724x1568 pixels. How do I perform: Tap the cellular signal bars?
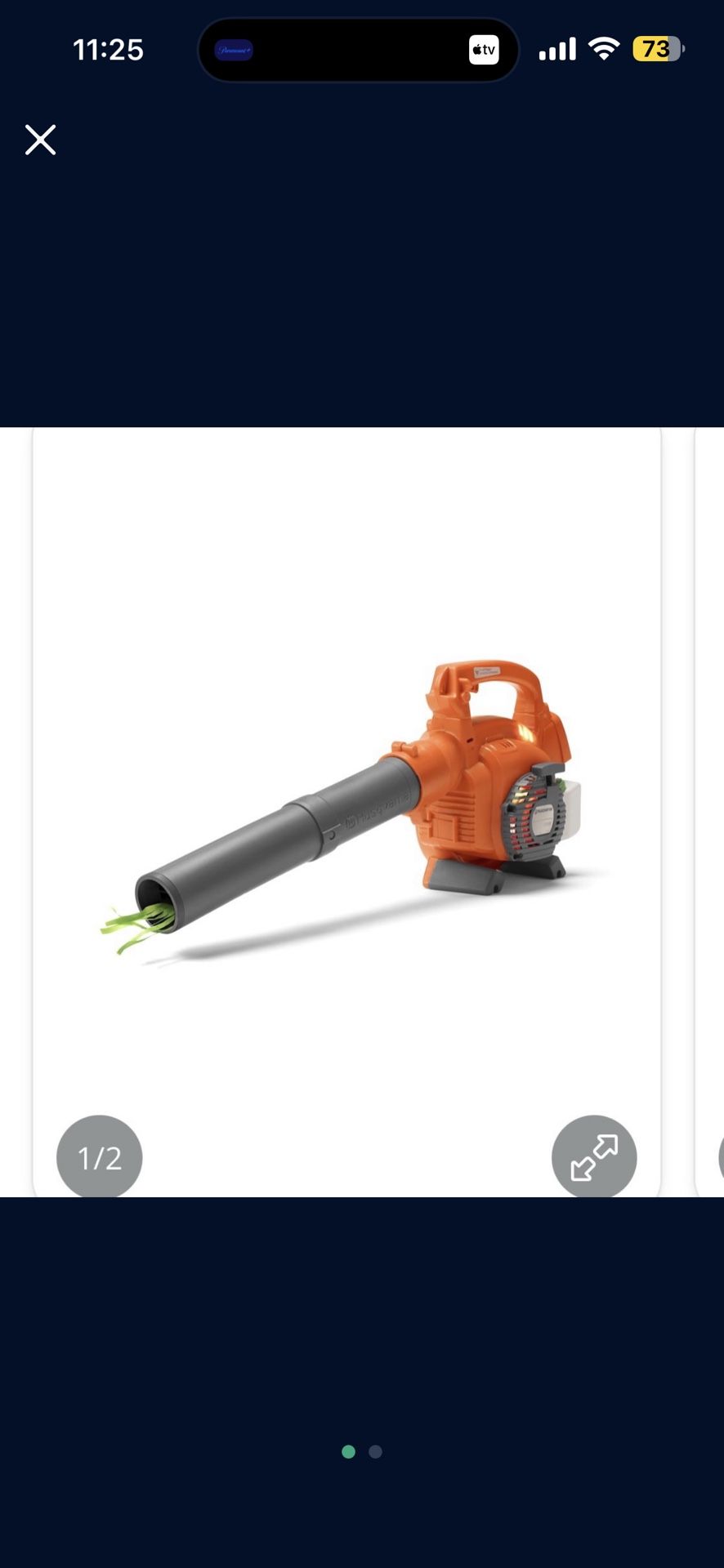tap(557, 49)
